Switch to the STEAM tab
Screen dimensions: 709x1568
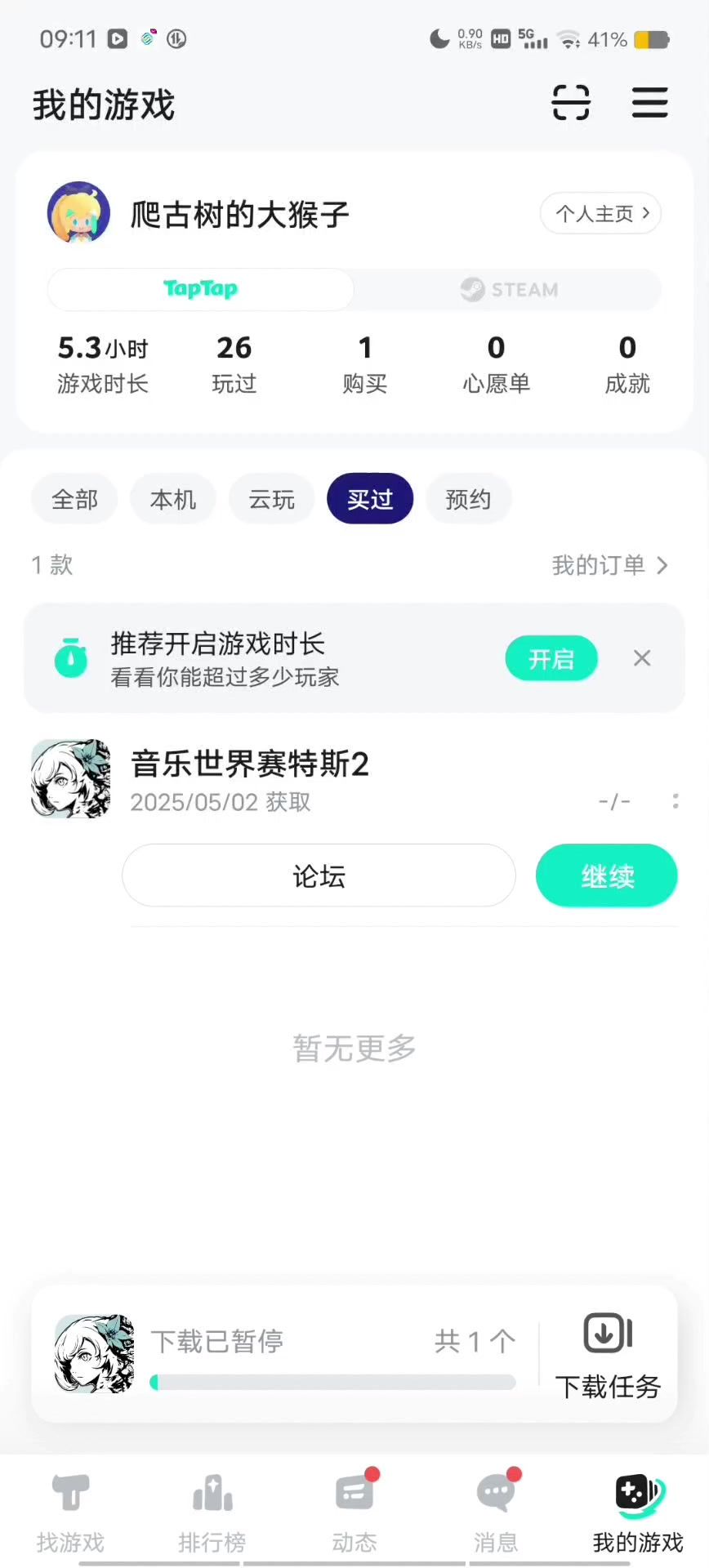tap(509, 290)
